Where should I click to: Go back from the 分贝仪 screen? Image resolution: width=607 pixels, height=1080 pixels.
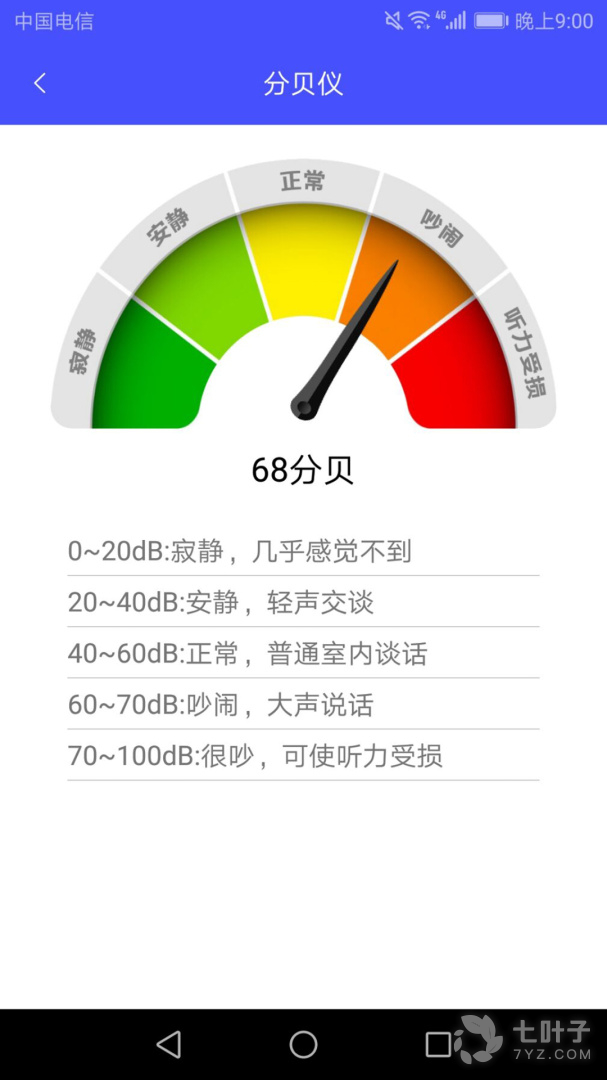(x=40, y=84)
